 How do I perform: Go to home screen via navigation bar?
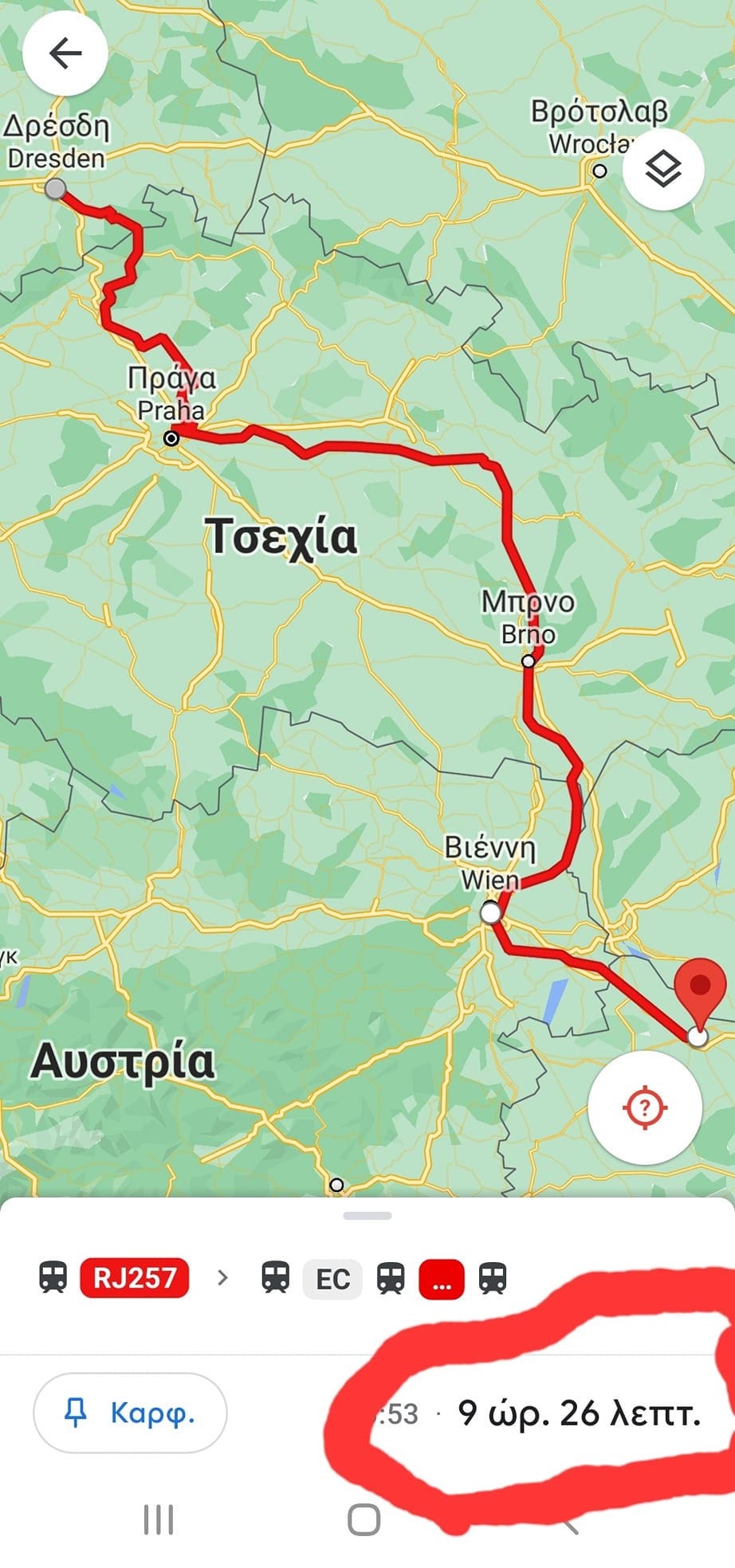tap(364, 1519)
